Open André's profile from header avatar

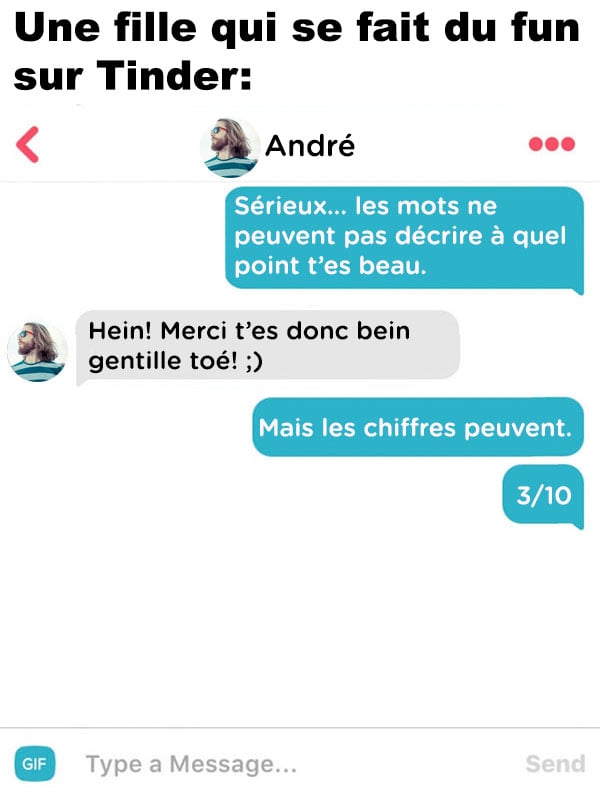click(x=230, y=147)
